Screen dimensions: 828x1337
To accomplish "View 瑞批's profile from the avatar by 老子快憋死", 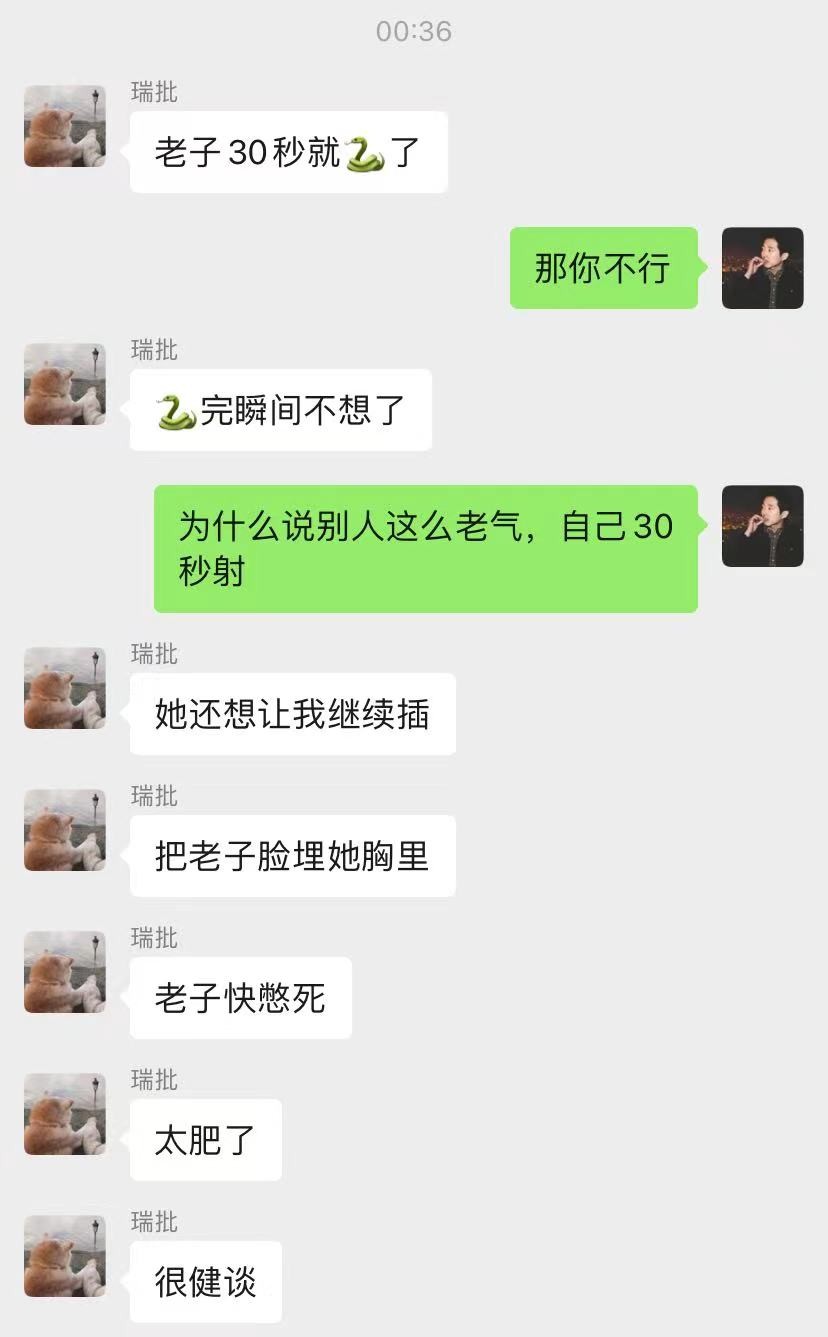I will pos(65,972).
